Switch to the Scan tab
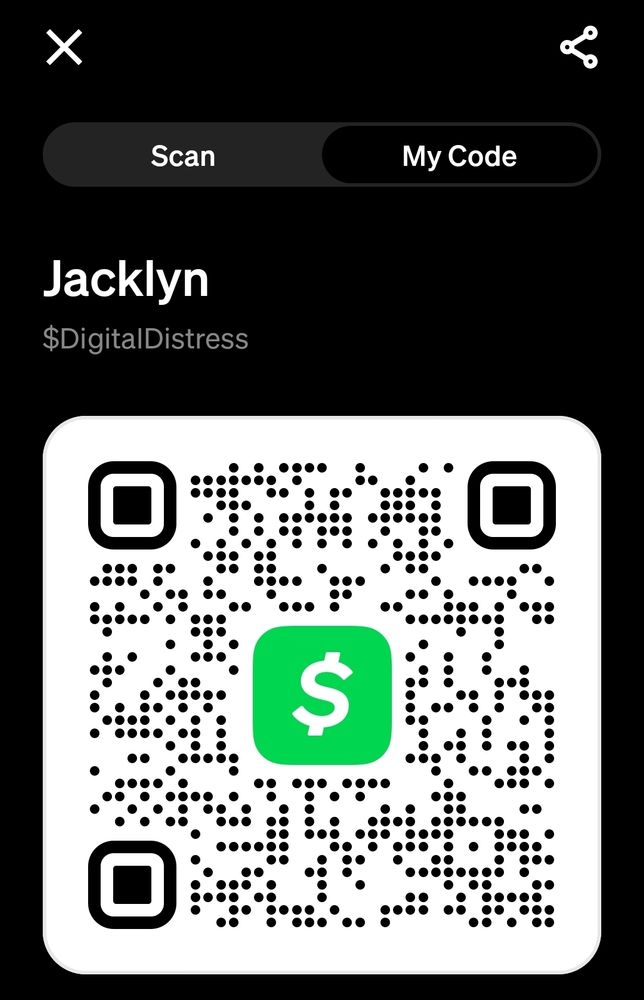 (183, 156)
